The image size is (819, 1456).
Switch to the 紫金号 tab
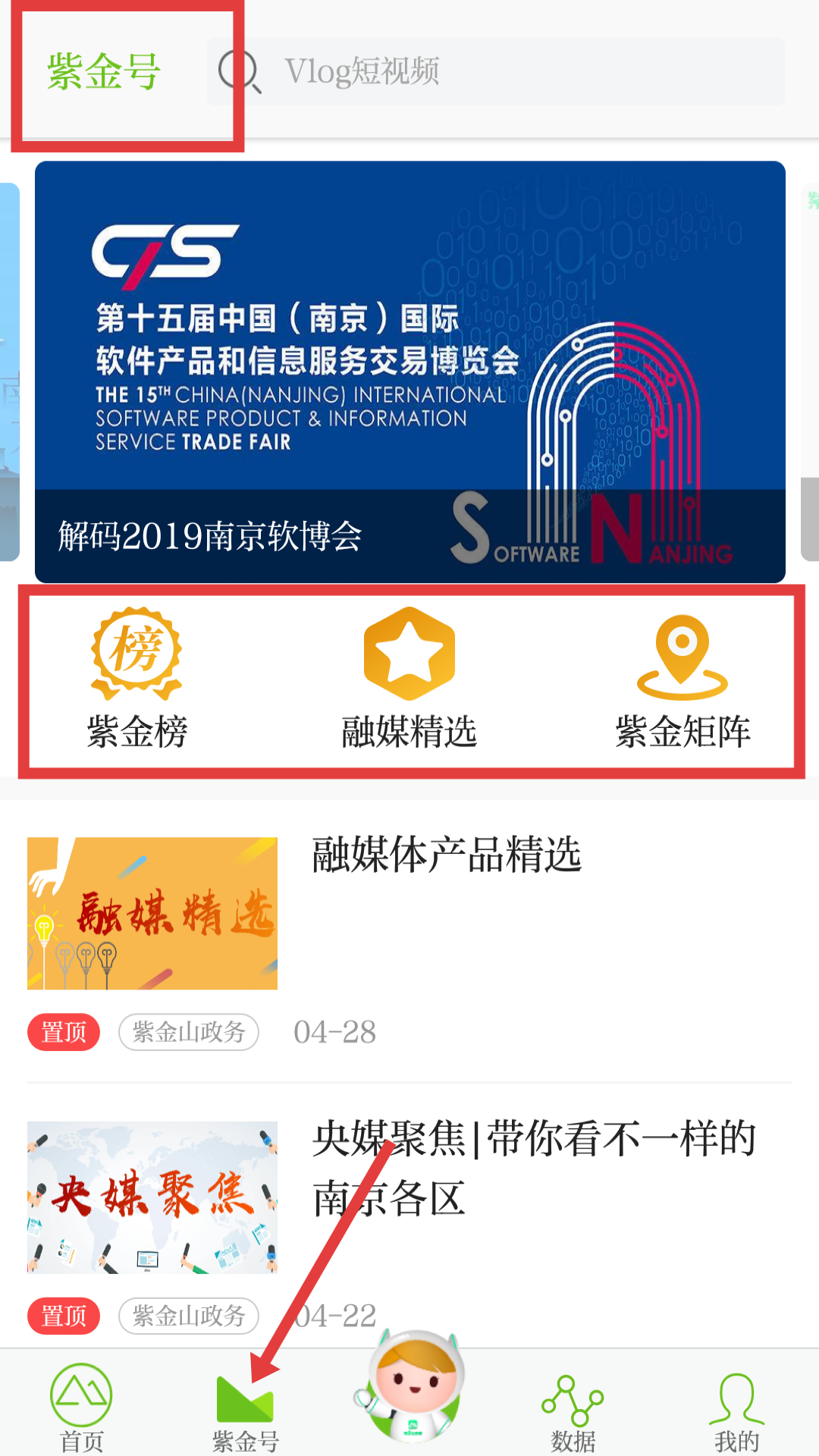(x=246, y=1412)
